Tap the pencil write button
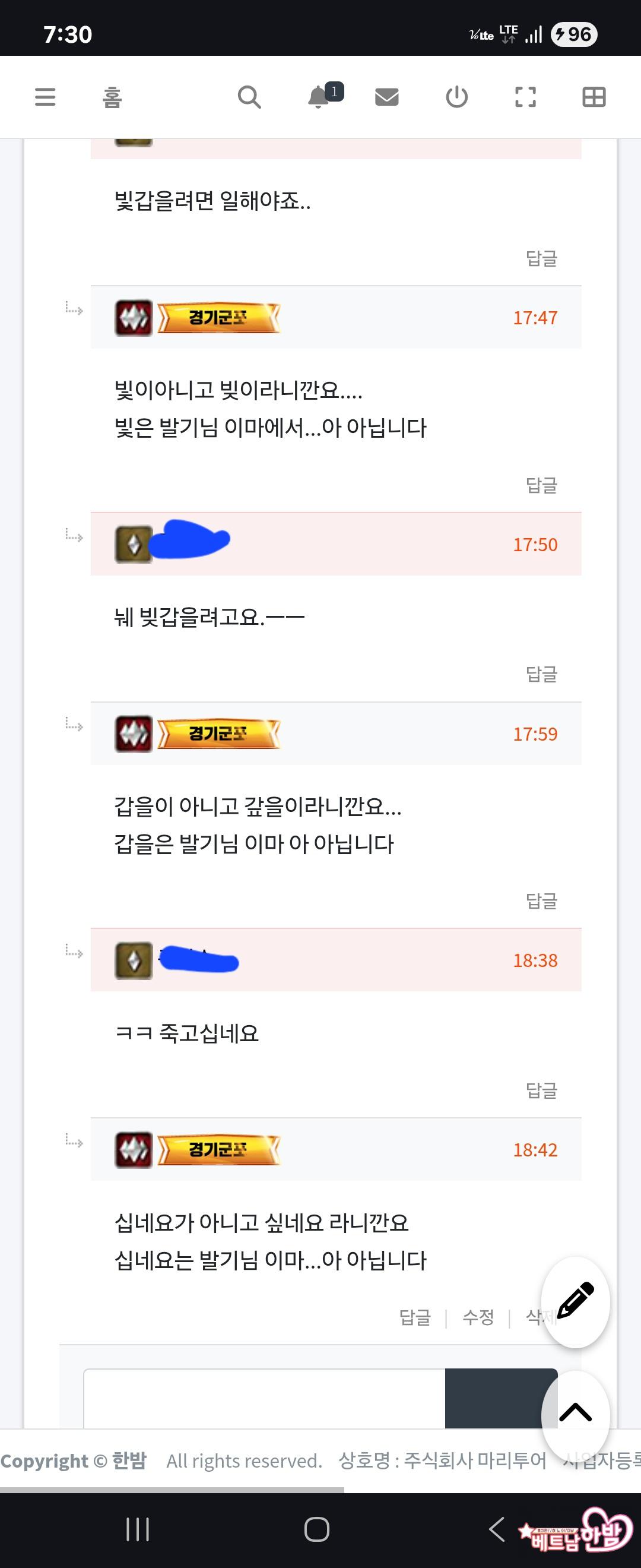Viewport: 641px width, 1568px height. 575,1301
